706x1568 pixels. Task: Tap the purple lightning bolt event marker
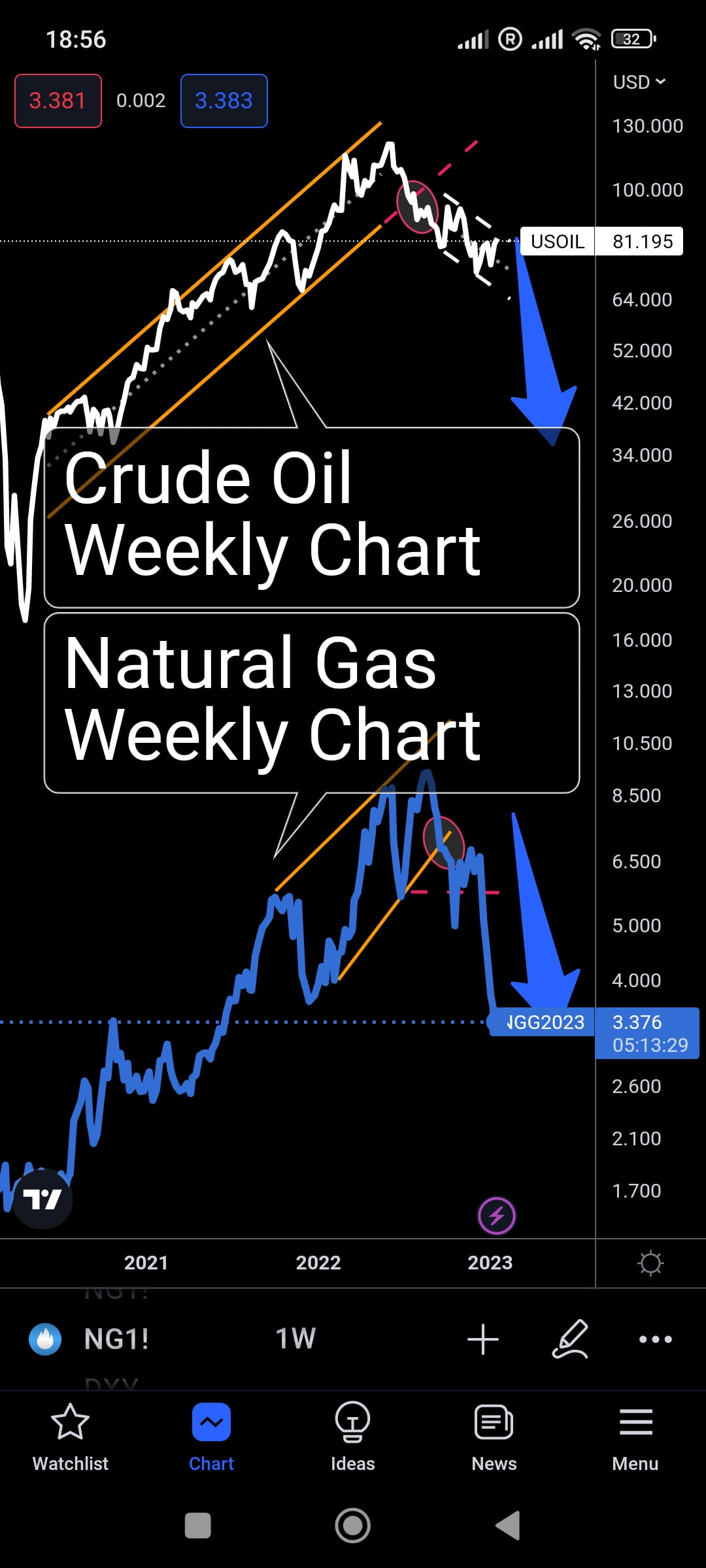[x=497, y=1216]
